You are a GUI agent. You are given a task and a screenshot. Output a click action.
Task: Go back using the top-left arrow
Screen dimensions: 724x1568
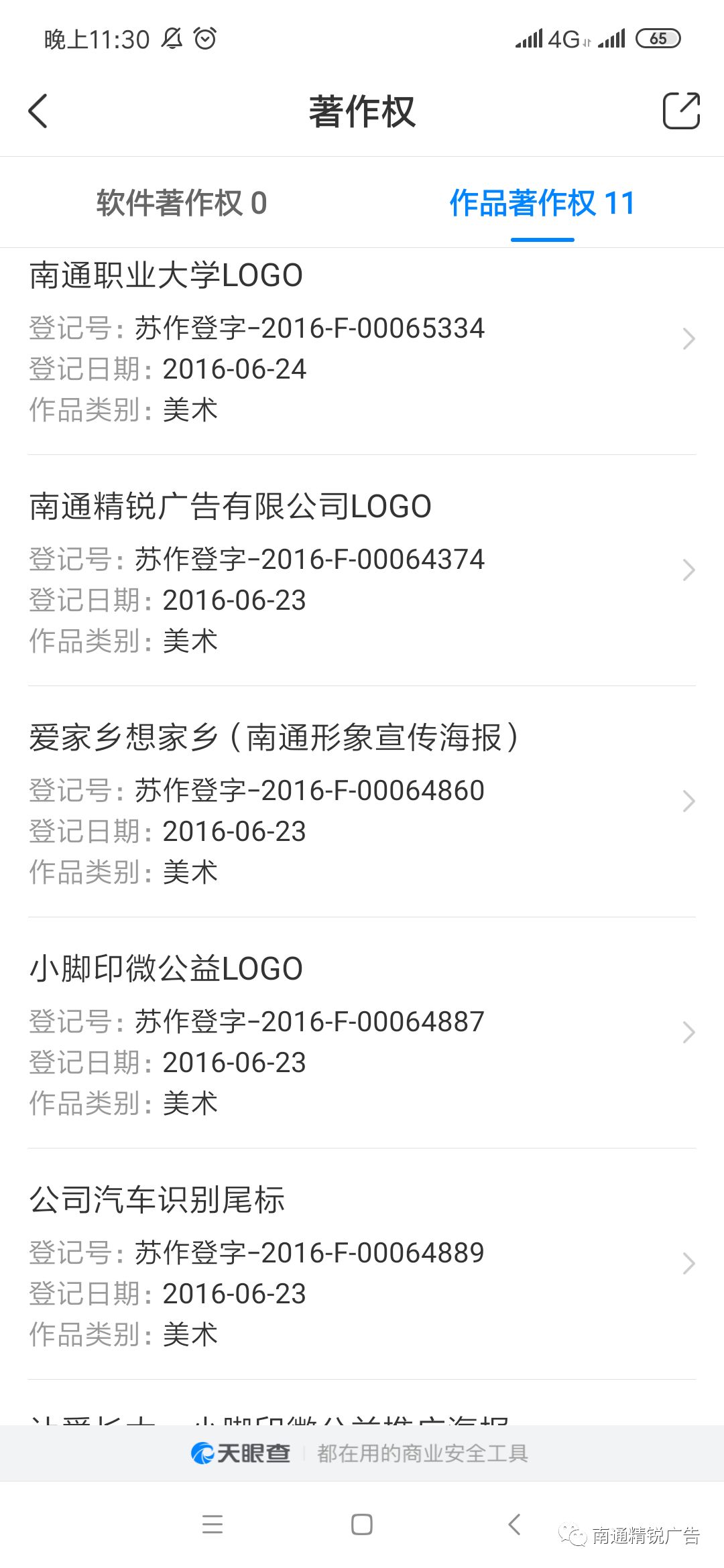coord(38,111)
